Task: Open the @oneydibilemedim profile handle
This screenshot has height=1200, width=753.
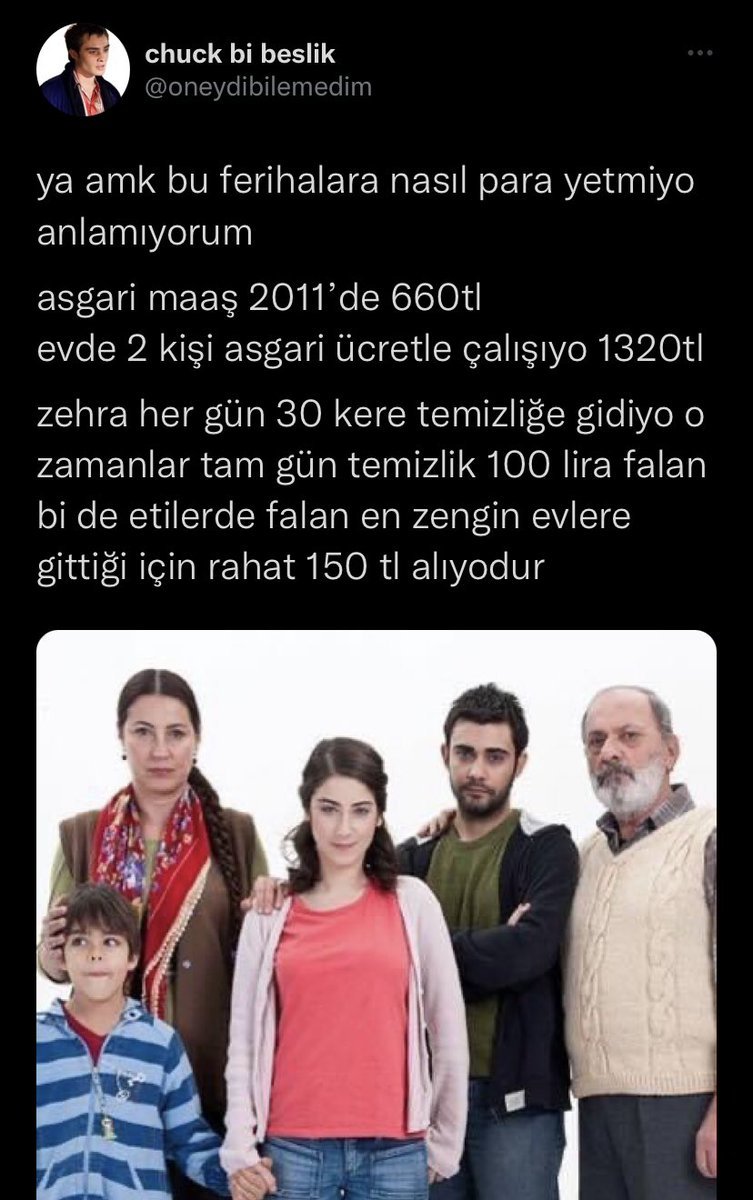Action: (258, 88)
